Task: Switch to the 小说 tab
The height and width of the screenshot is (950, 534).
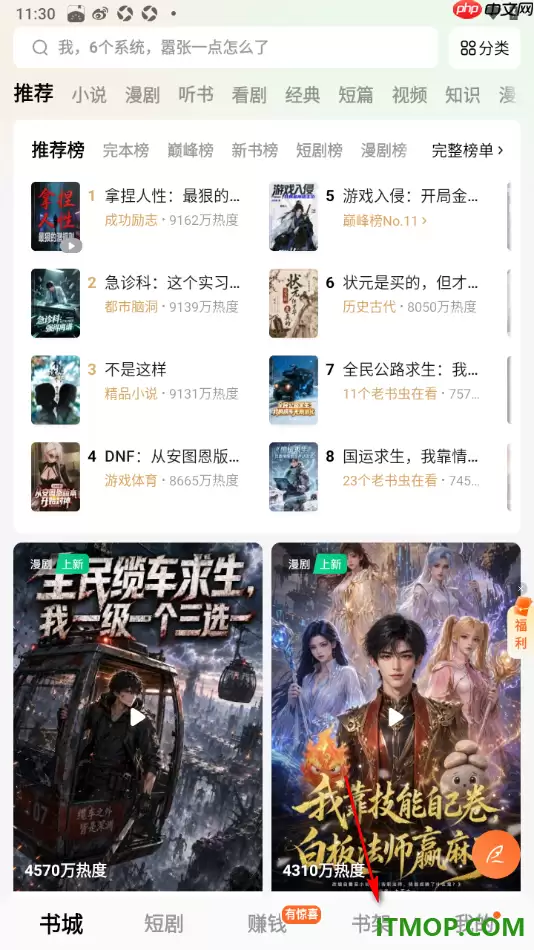Action: click(x=89, y=95)
